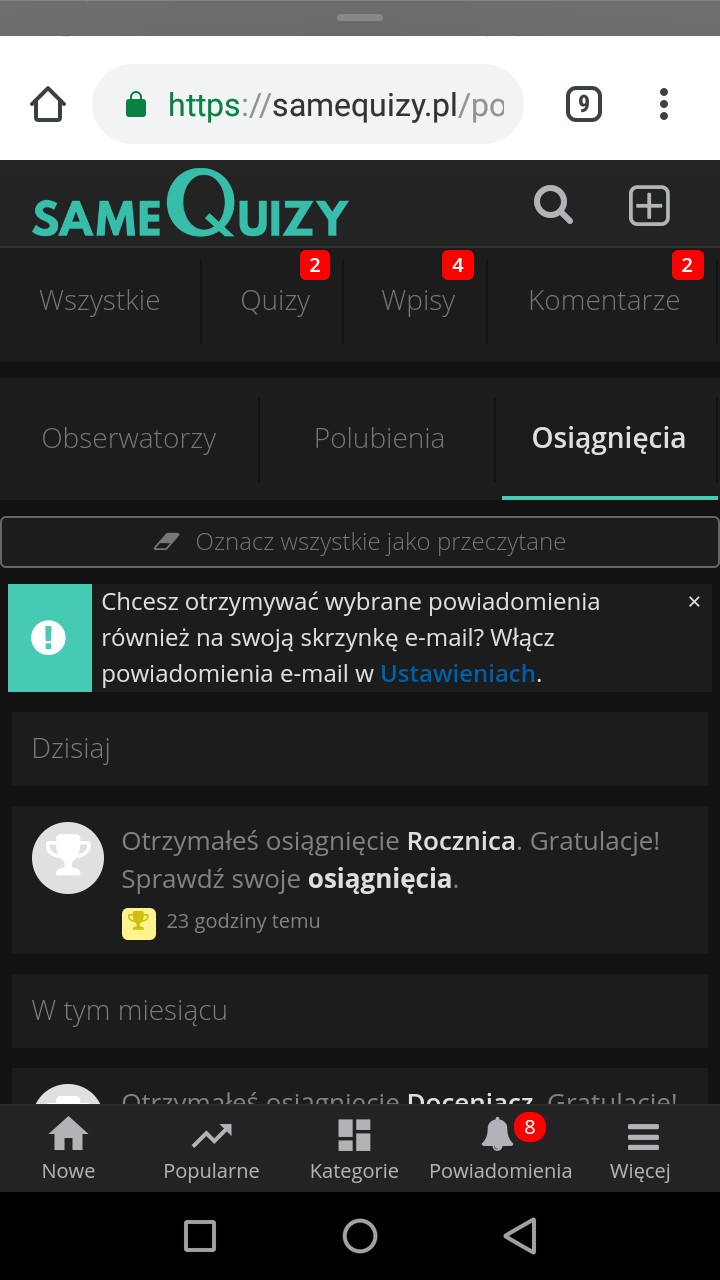Screen dimensions: 720x1280
Task: Open the browser tab switcher showing 9
Action: click(x=584, y=104)
